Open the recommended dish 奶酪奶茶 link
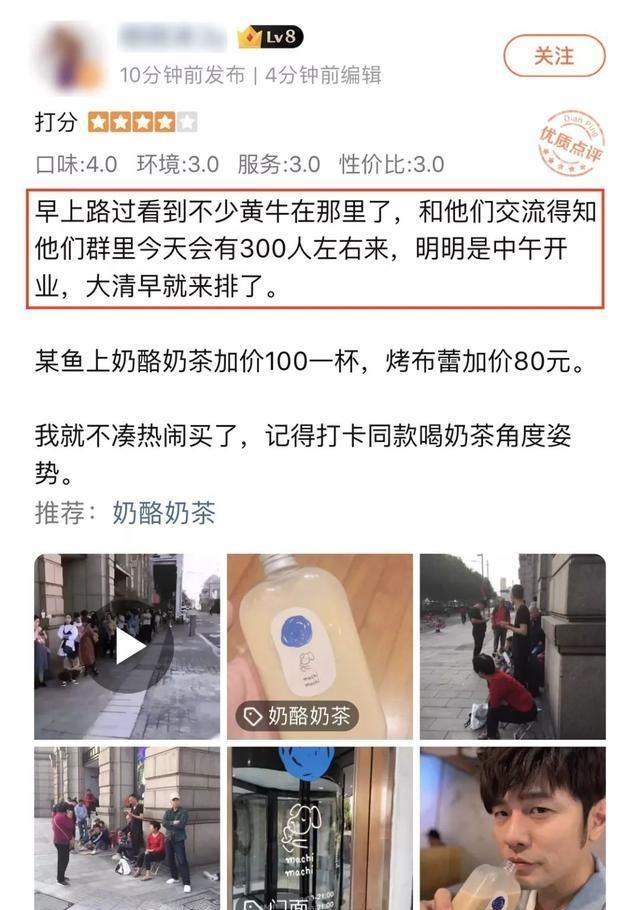The width and height of the screenshot is (640, 910). (x=163, y=513)
